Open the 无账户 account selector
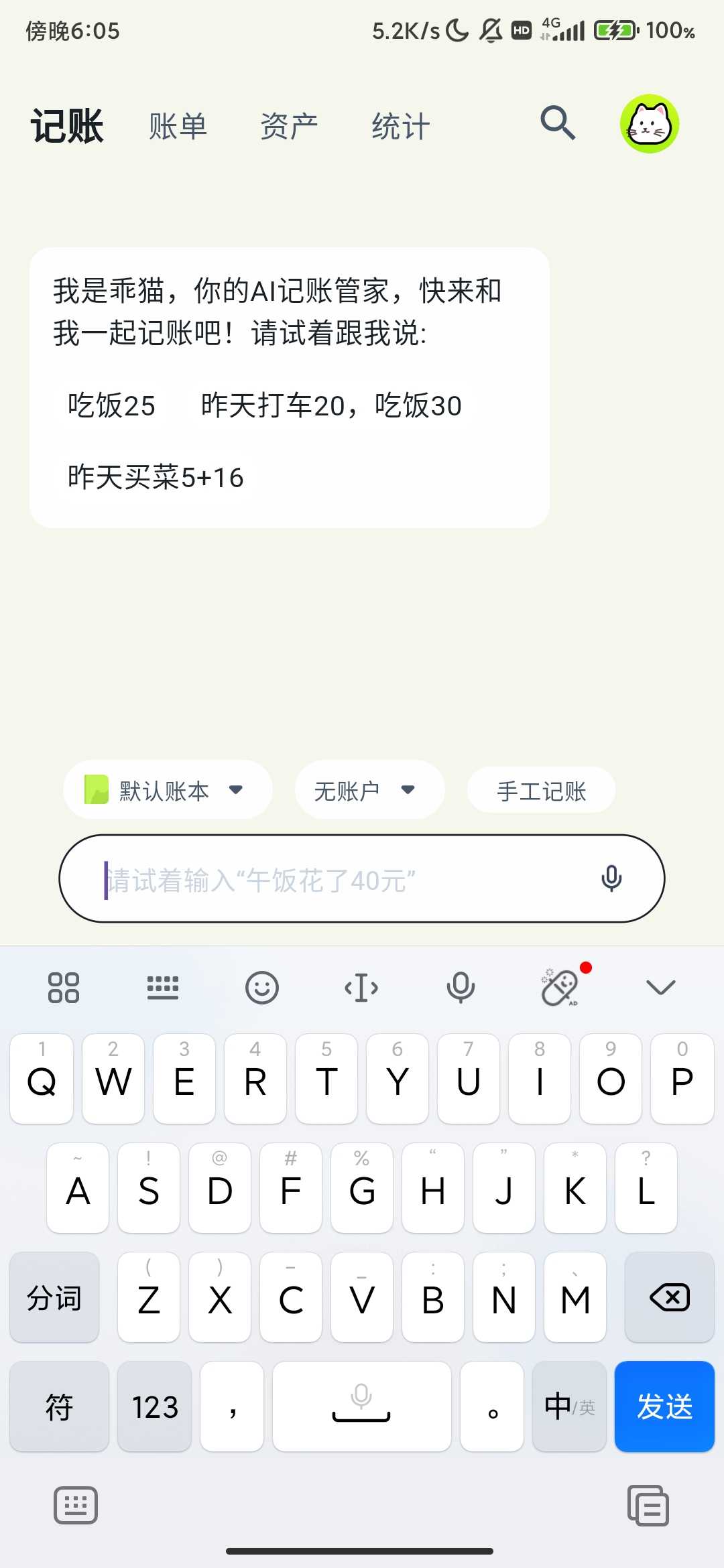The width and height of the screenshot is (724, 1568). tap(368, 789)
